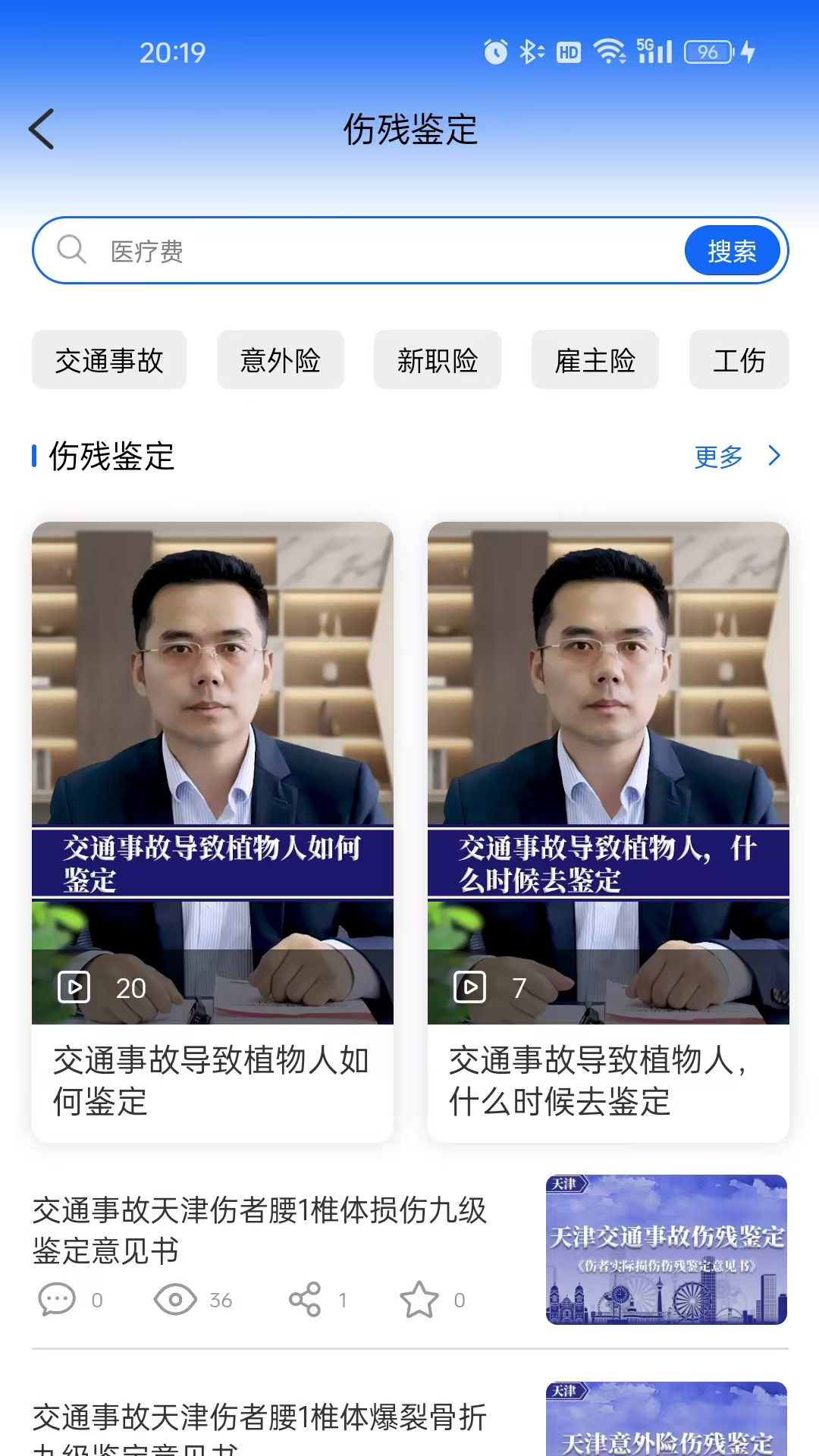Viewport: 819px width, 1456px height.
Task: Enable the 交通事故 filter chip
Action: click(x=108, y=361)
